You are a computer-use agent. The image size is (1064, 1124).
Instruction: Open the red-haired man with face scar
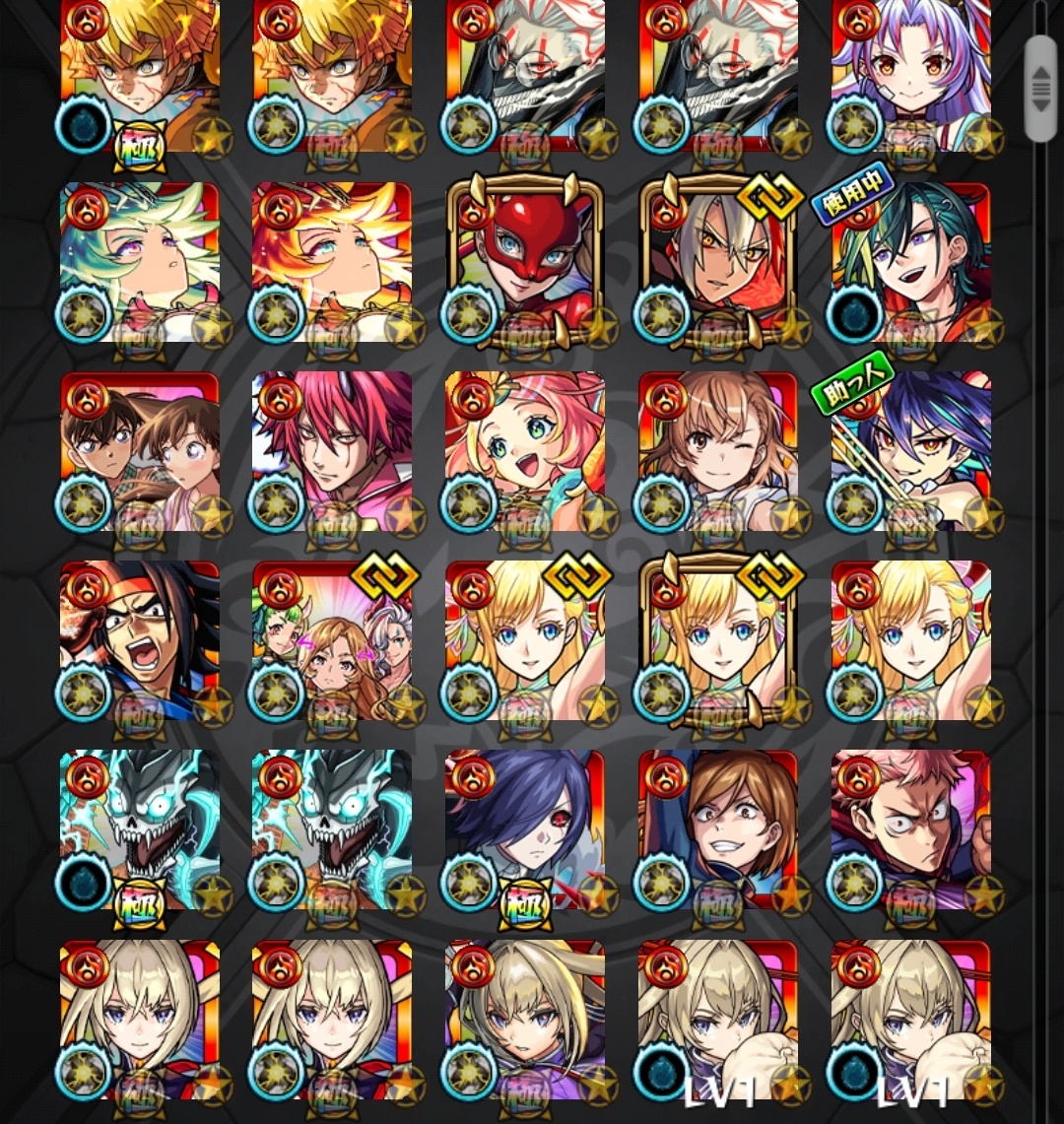pos(333,451)
